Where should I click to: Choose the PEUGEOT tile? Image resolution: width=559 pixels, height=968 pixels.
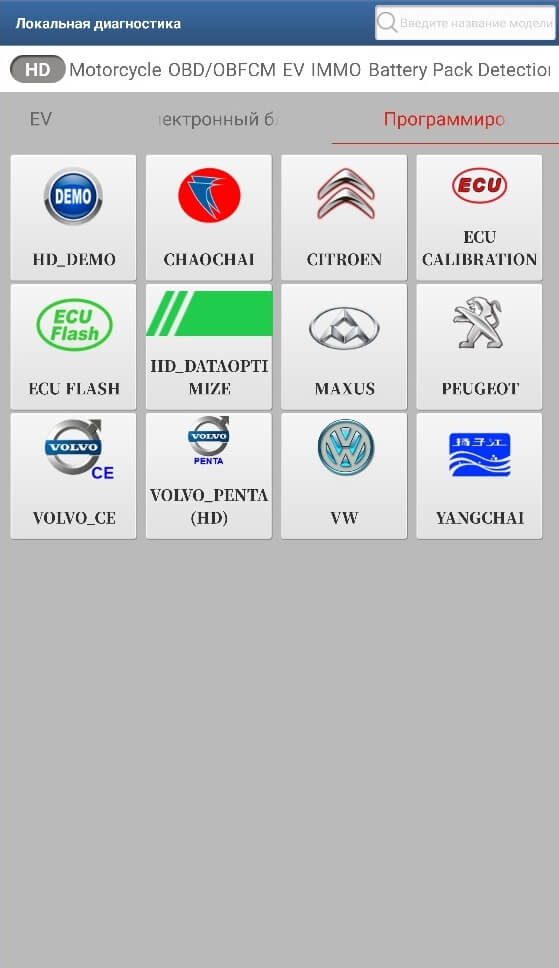click(x=479, y=346)
